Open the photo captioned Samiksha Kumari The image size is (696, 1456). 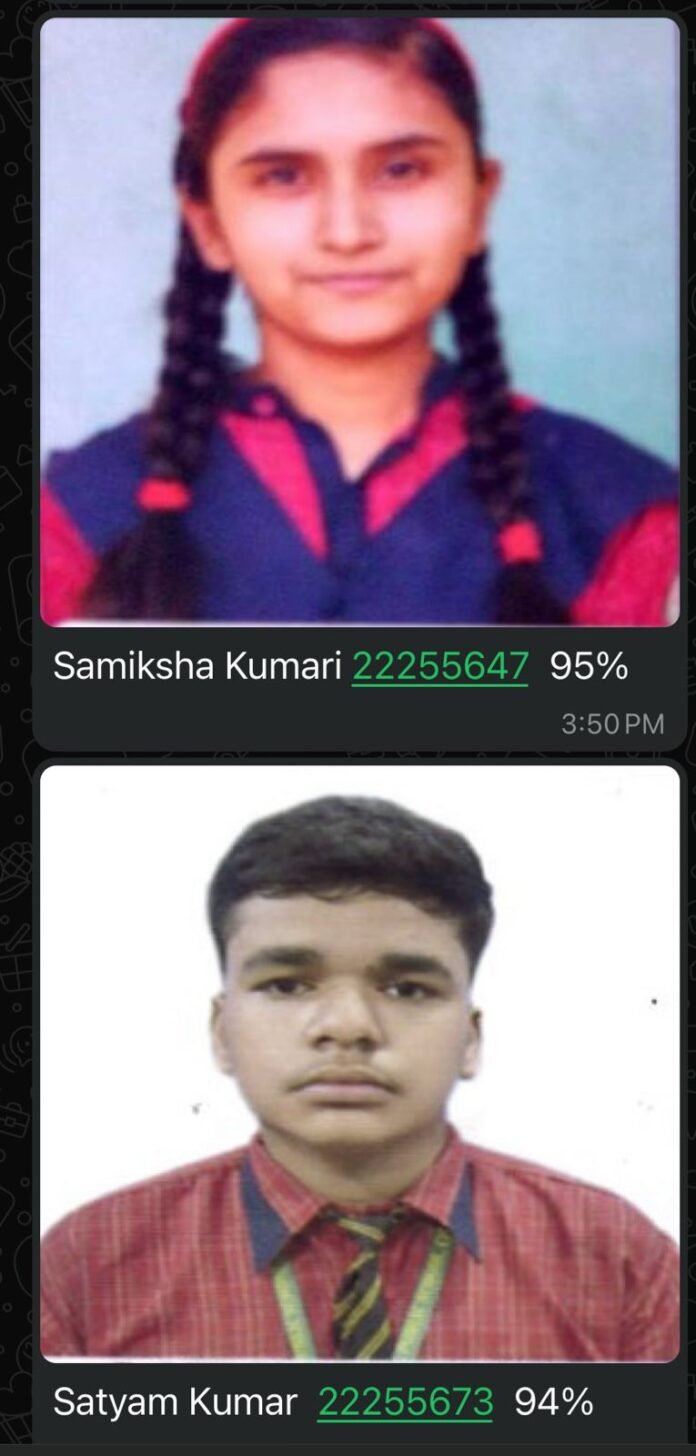point(360,322)
